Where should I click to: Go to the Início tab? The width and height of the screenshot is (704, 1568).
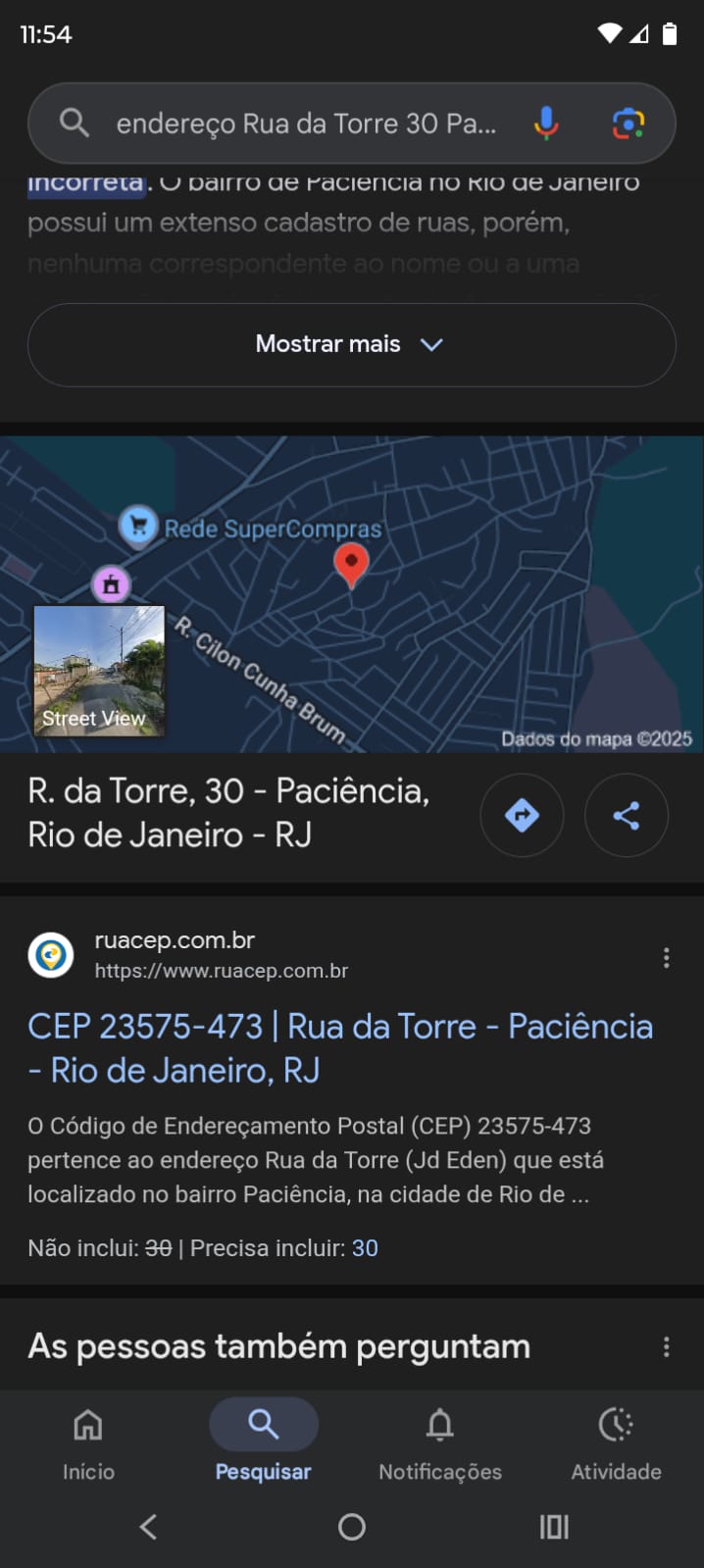point(88,1442)
